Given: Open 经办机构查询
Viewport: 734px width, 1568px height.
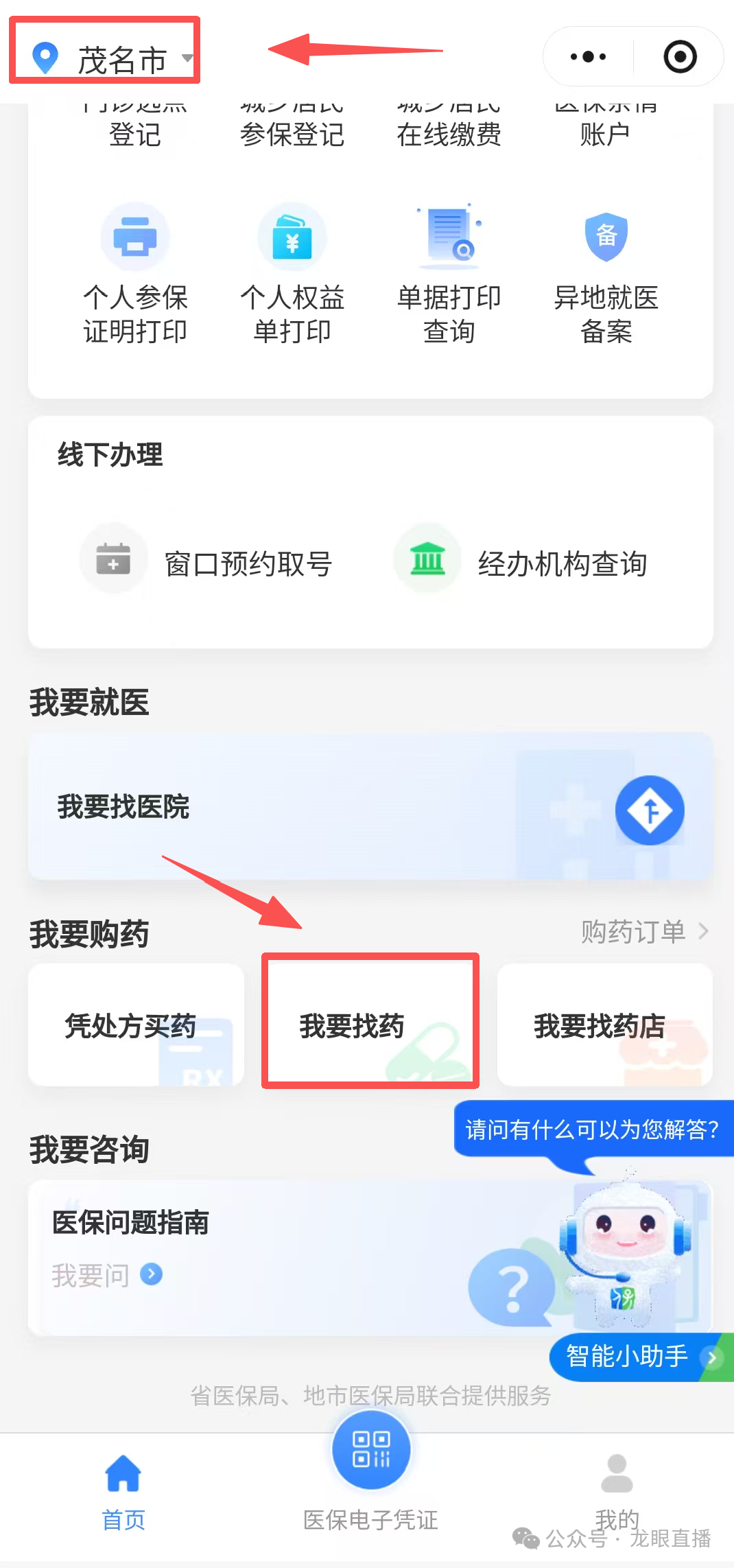Looking at the screenshot, I should pos(523,563).
